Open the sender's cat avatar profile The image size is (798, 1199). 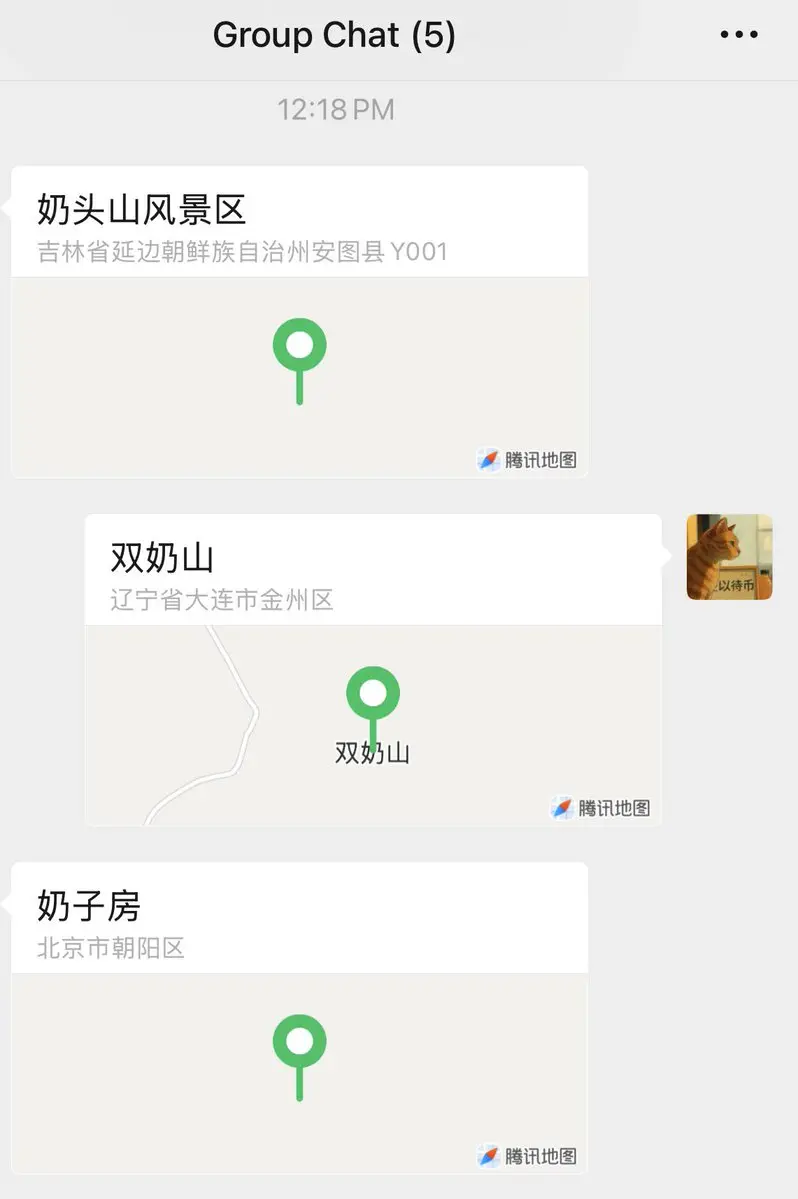point(729,557)
